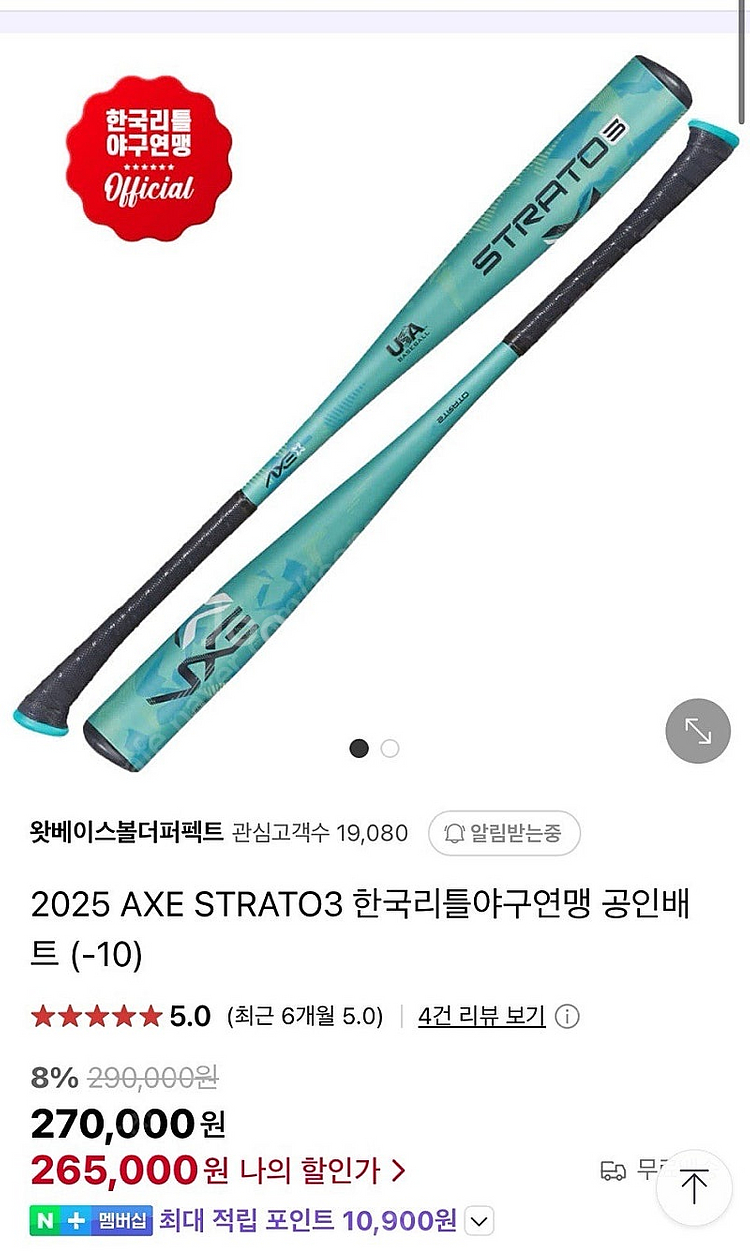Open the 왓베이스볼더퍼펙트 store page

click(126, 833)
